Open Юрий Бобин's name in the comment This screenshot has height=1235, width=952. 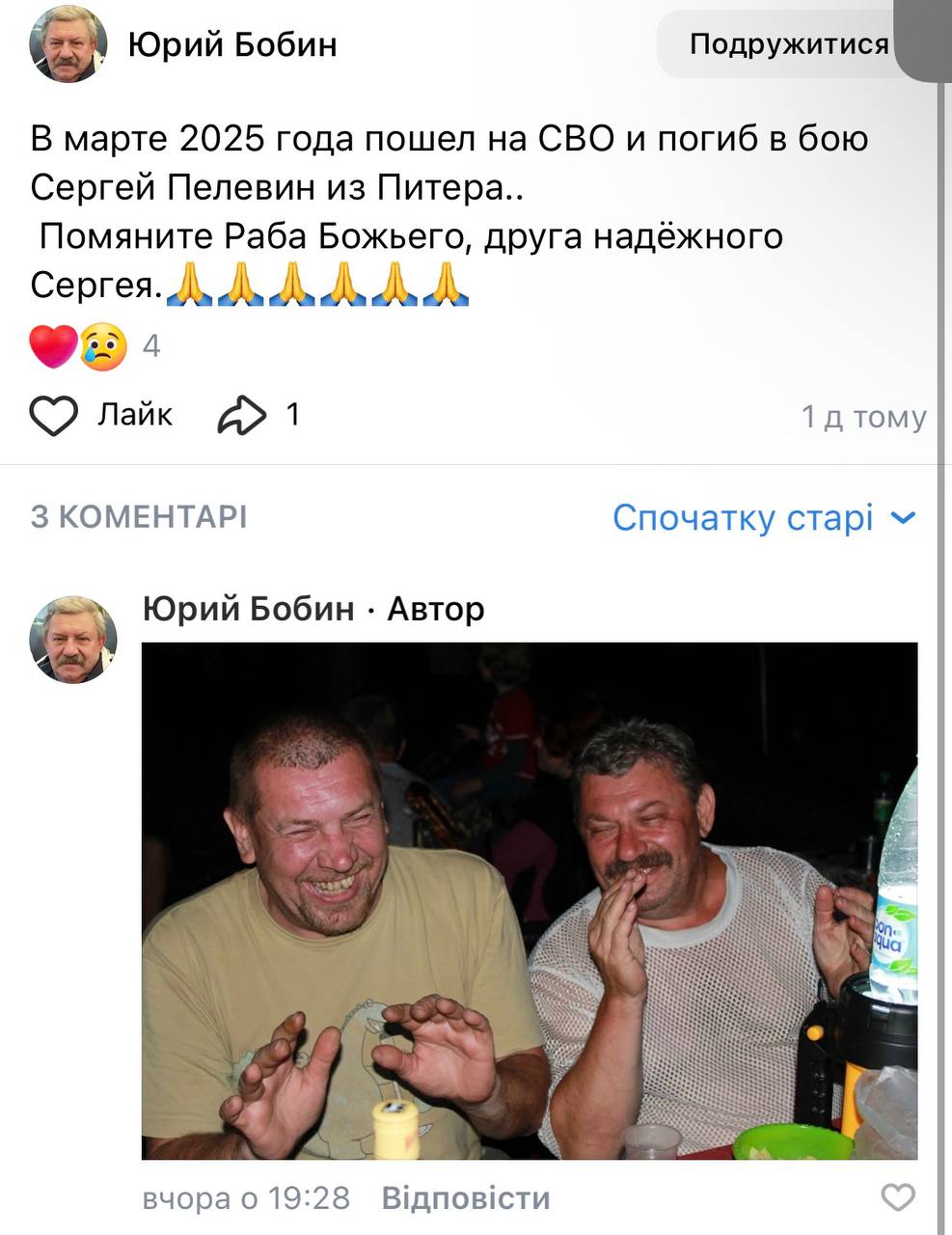(x=248, y=609)
